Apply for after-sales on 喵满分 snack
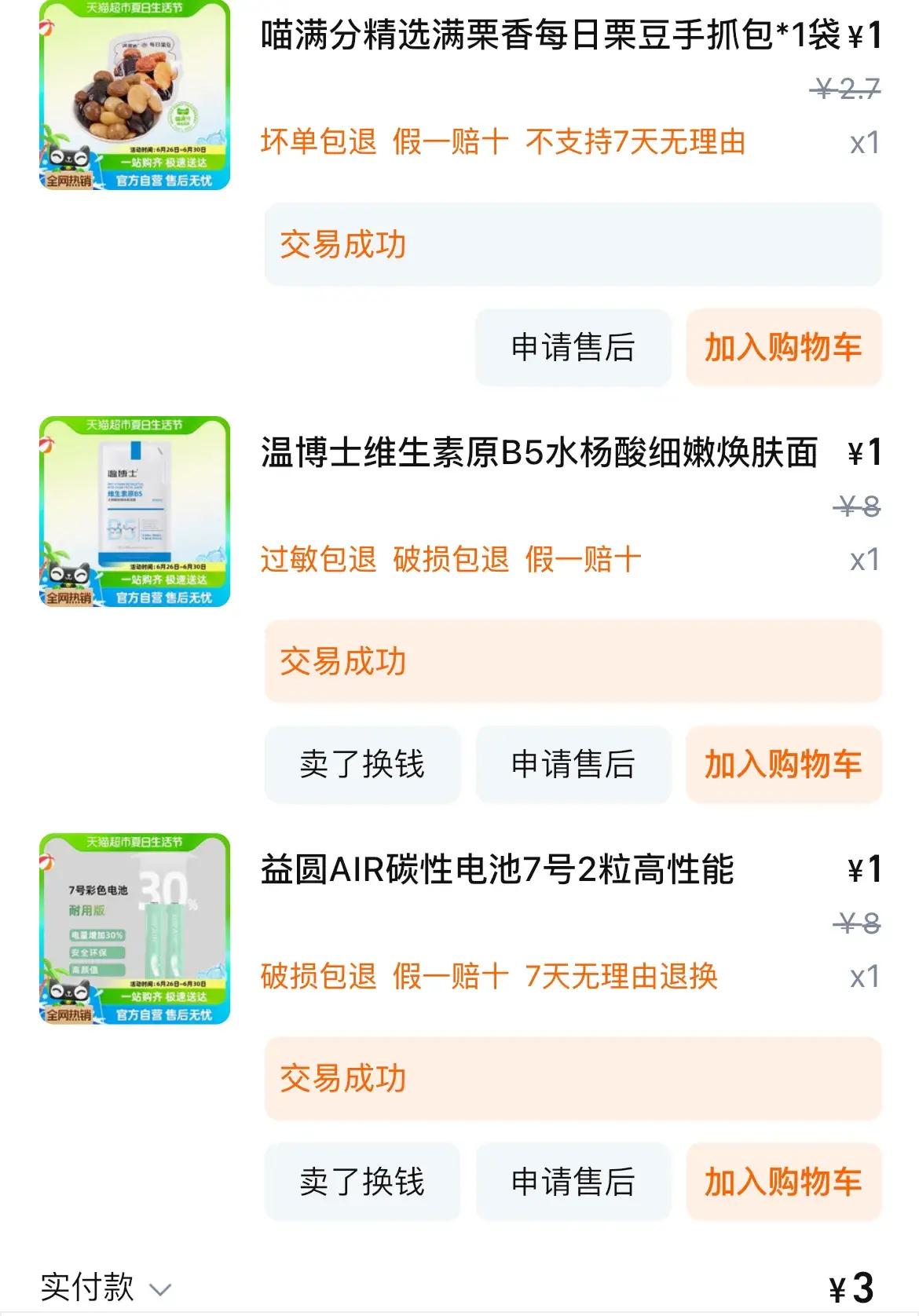Image resolution: width=919 pixels, height=1316 pixels. pyautogui.click(x=573, y=347)
